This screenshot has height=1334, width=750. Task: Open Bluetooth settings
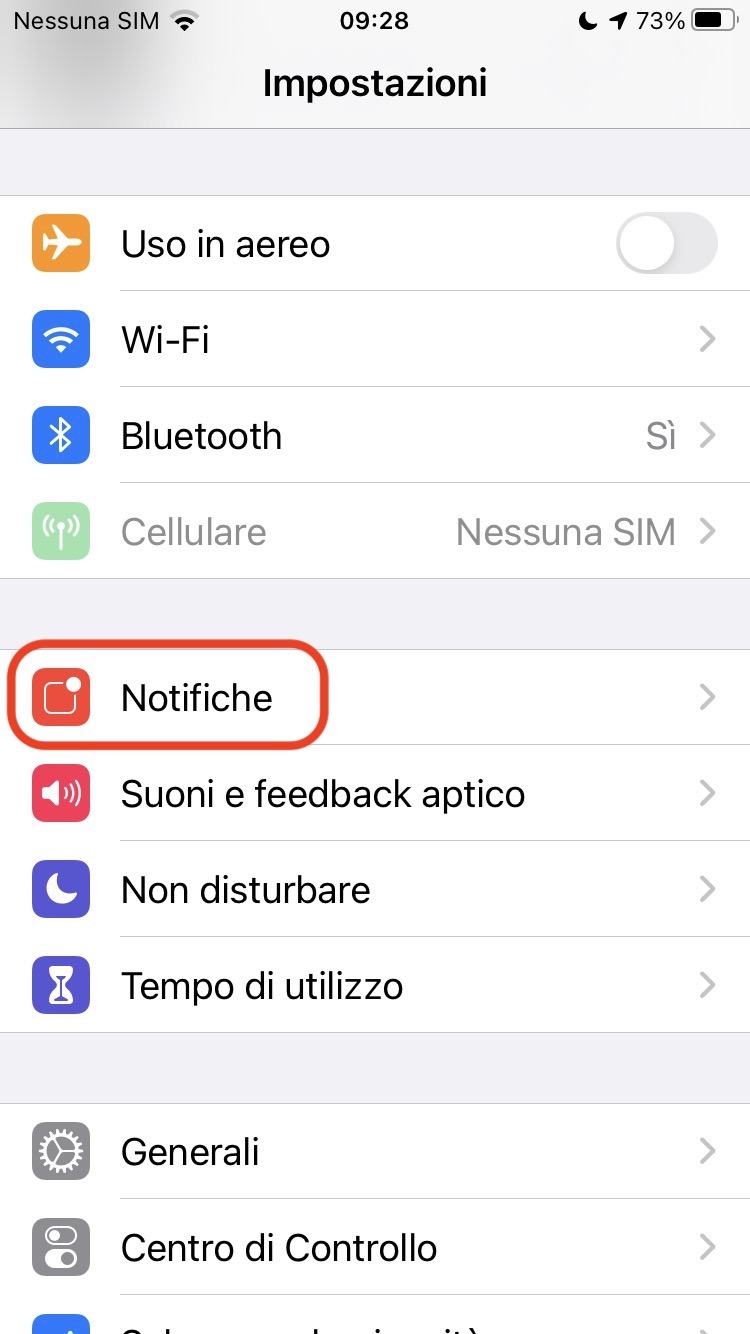tap(375, 436)
